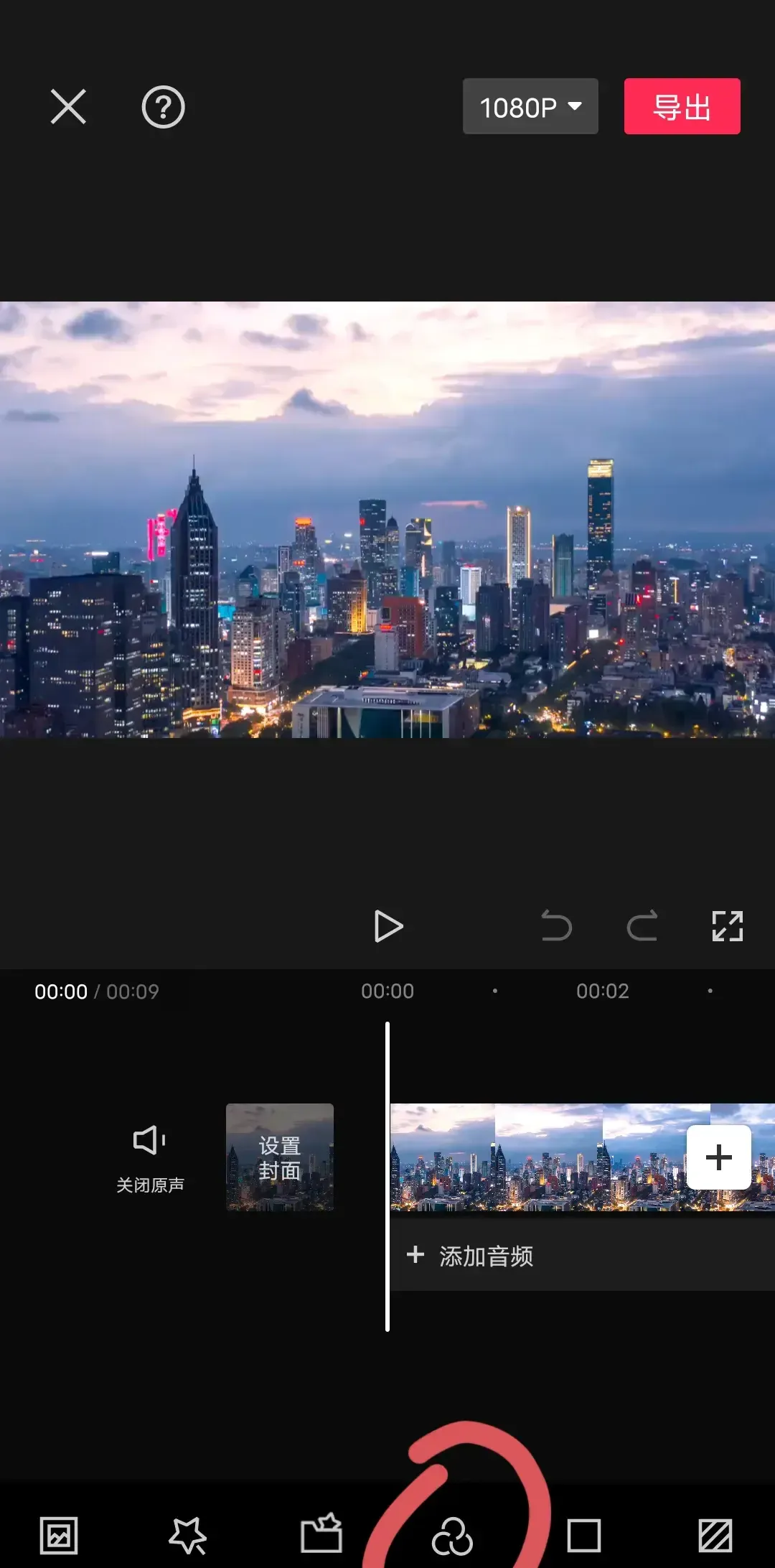Open the help question mark
The image size is (775, 1568).
[x=163, y=107]
